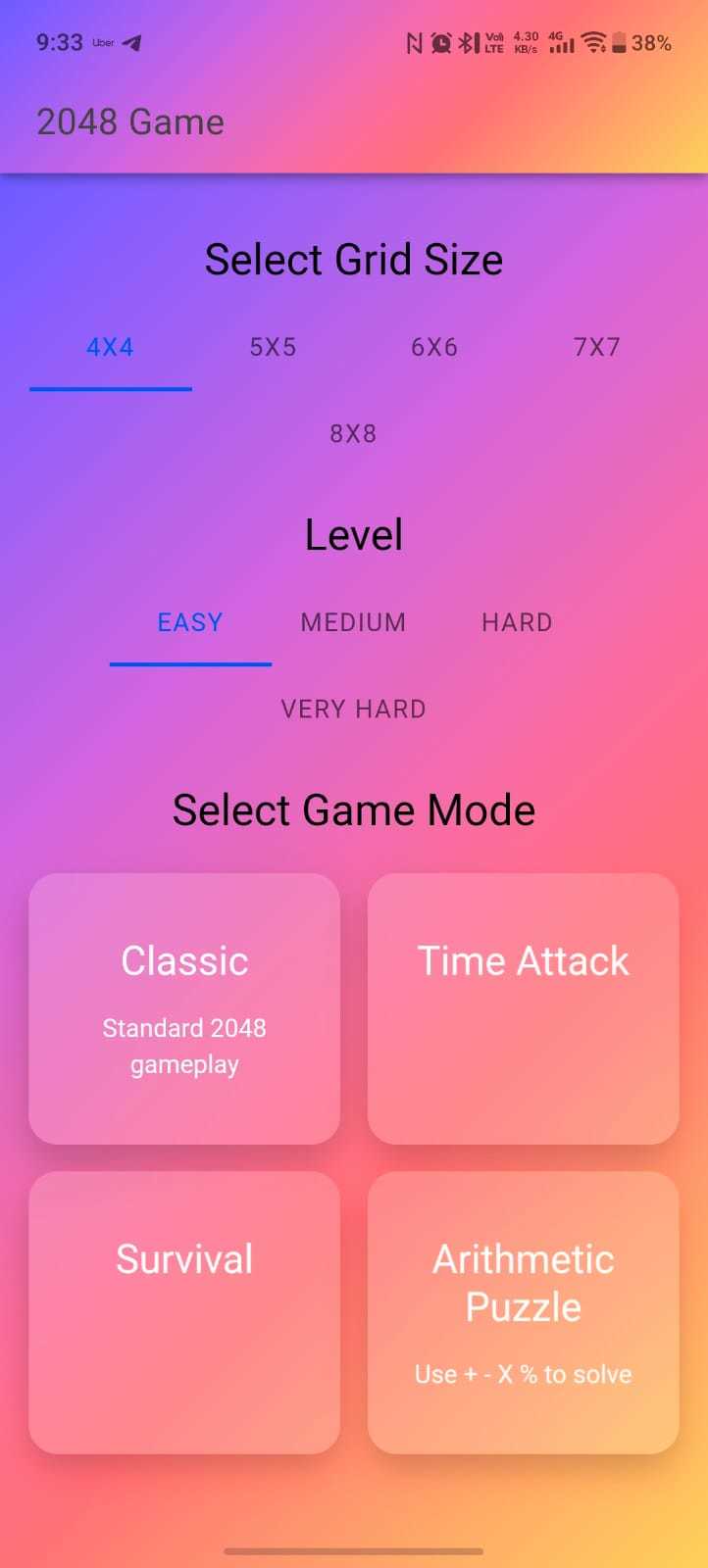
Task: Launch the Arithmetic Puzzle mode
Action: click(523, 1311)
